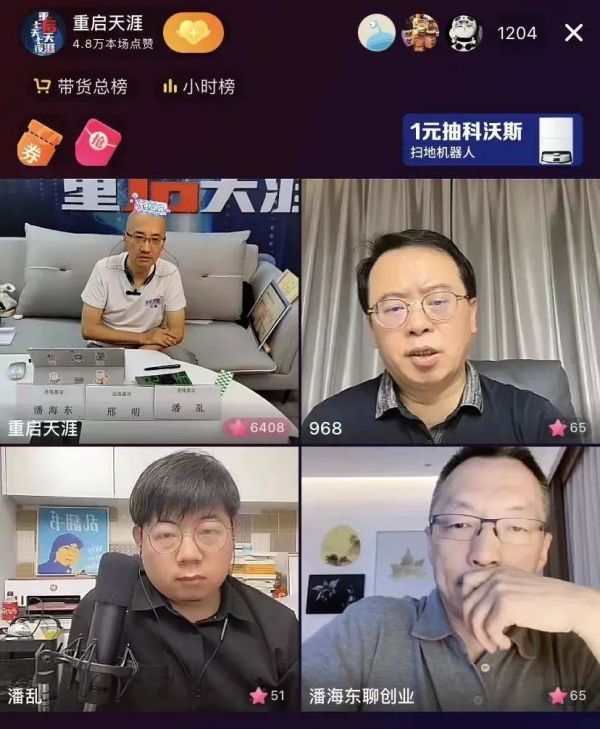Open the orange coupon icon

(x=39, y=142)
